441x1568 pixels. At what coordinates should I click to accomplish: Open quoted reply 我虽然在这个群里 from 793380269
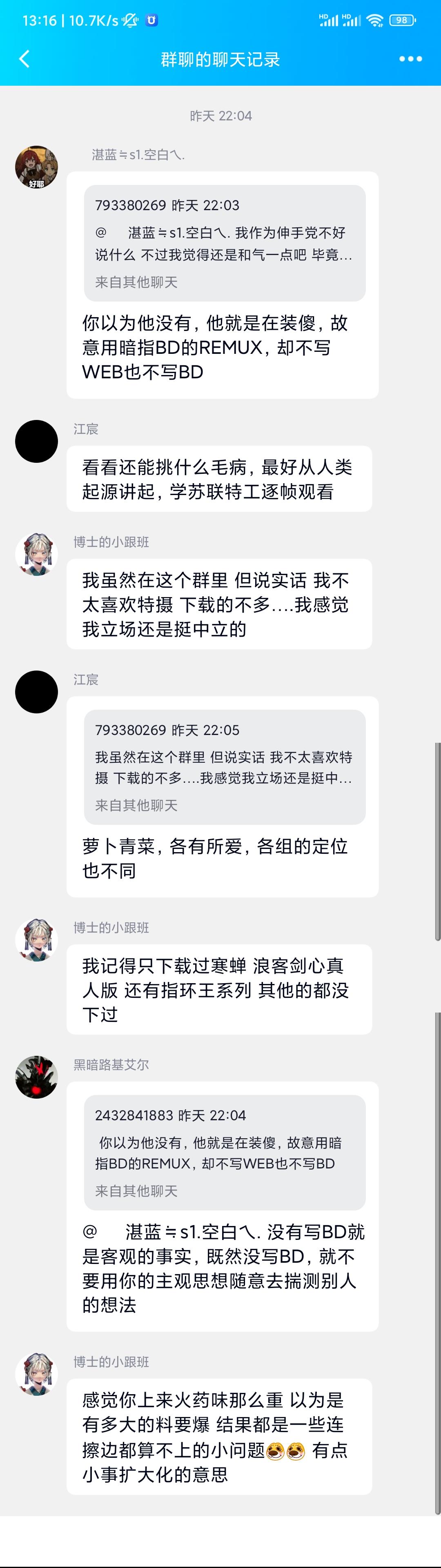coord(224,767)
